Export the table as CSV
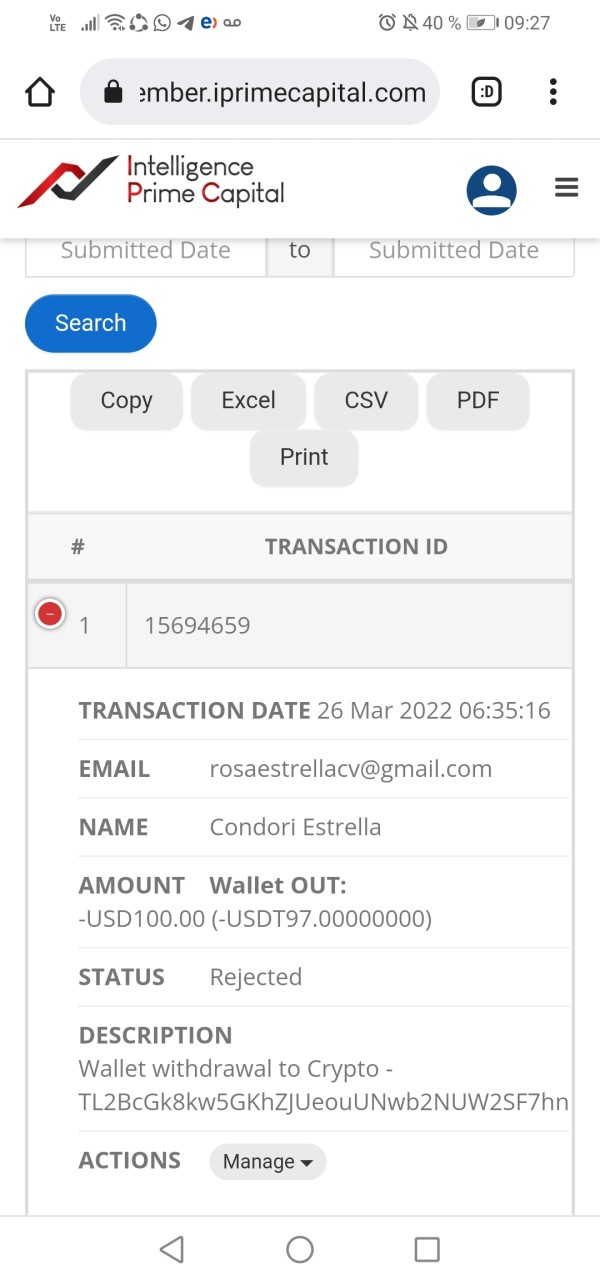The width and height of the screenshot is (600, 1284). 366,401
